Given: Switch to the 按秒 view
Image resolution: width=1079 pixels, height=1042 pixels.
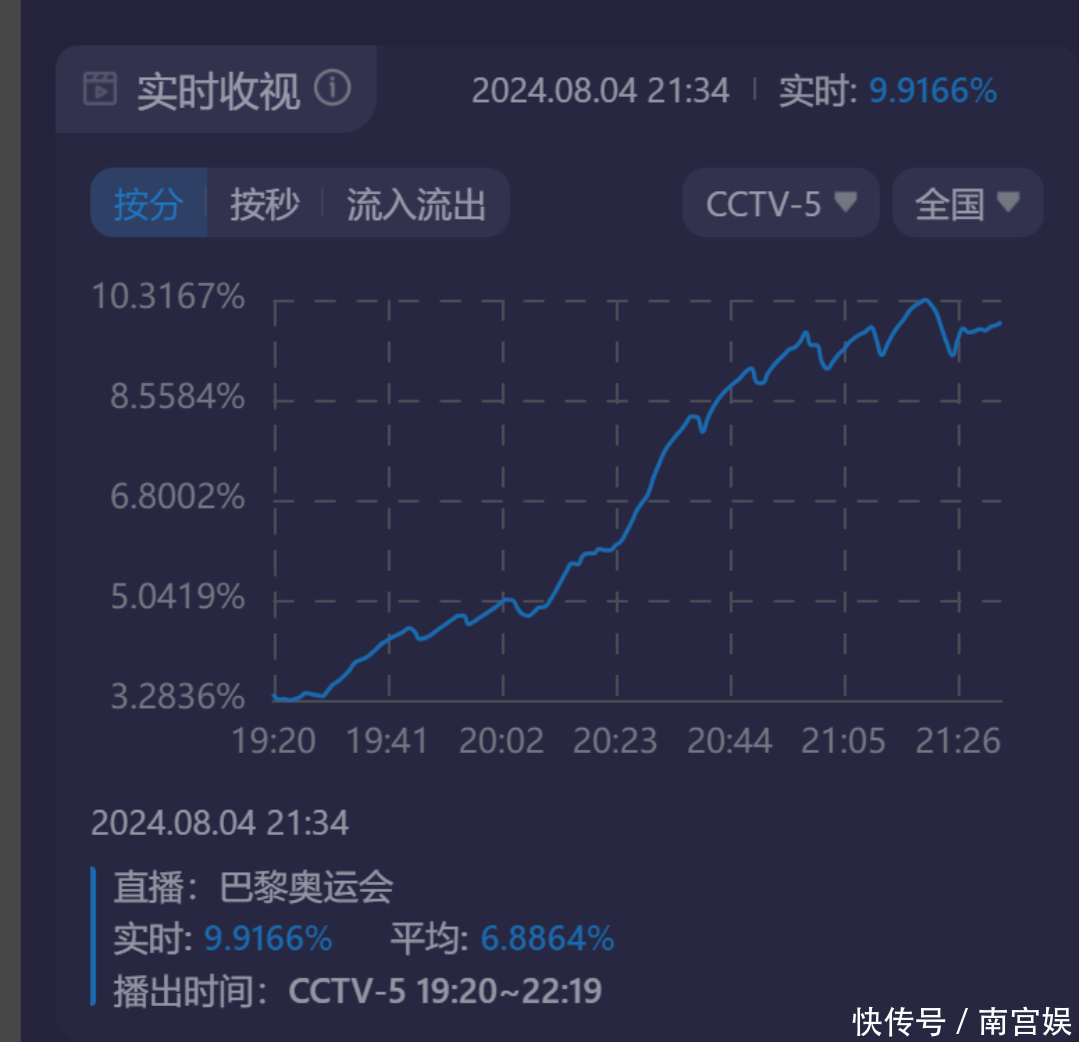Looking at the screenshot, I should coord(264,204).
